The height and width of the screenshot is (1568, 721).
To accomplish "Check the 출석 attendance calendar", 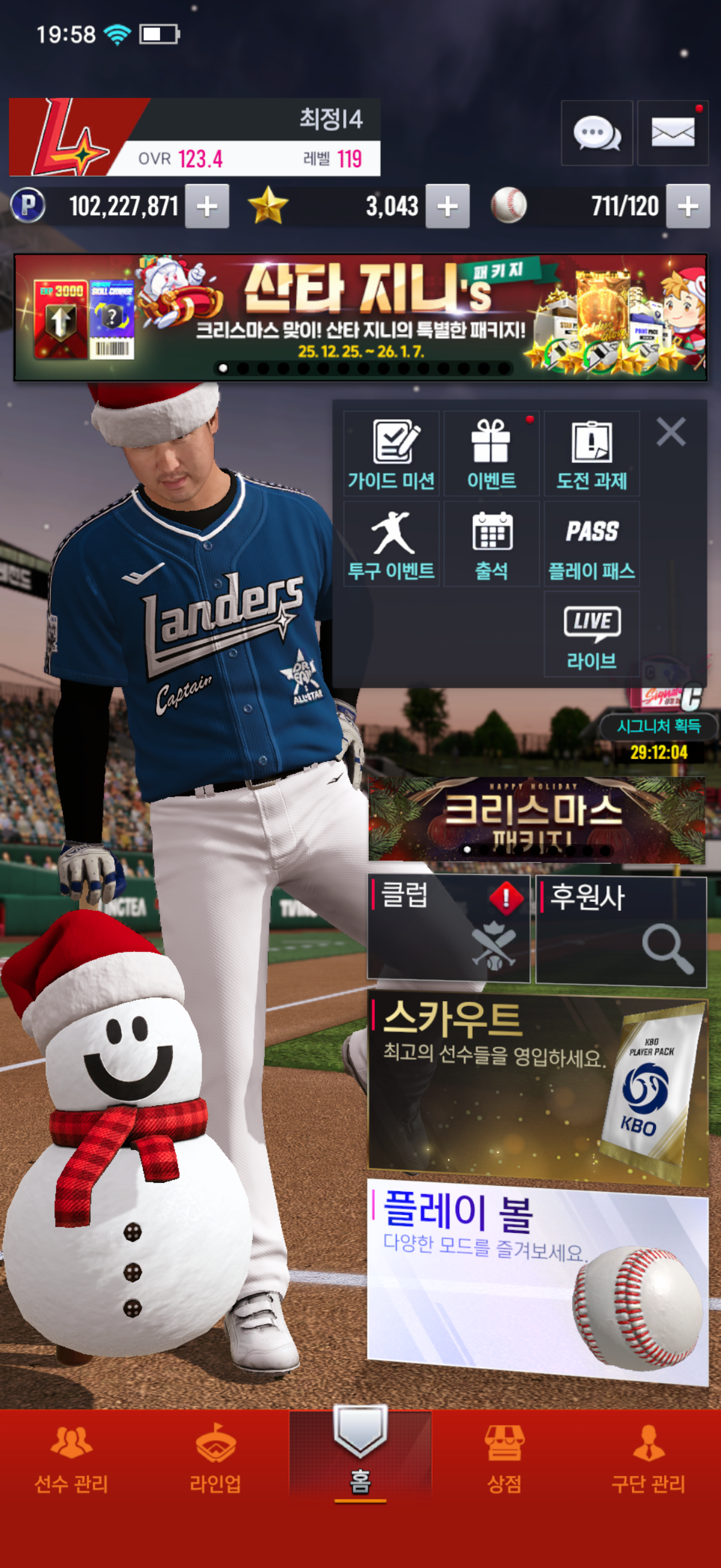I will tap(491, 544).
